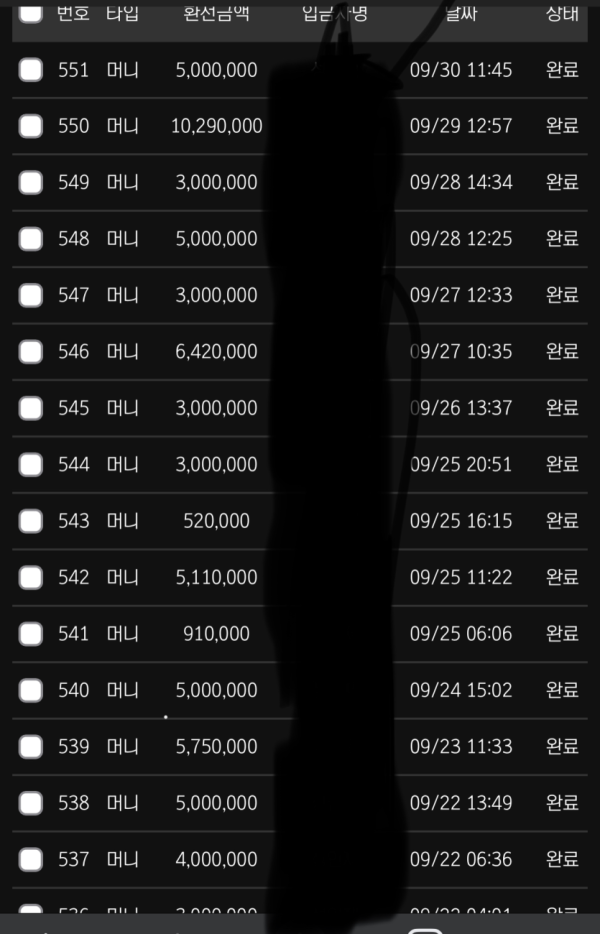This screenshot has height=934, width=600.
Task: Select the checkbox next to row 540
Action: [x=31, y=690]
